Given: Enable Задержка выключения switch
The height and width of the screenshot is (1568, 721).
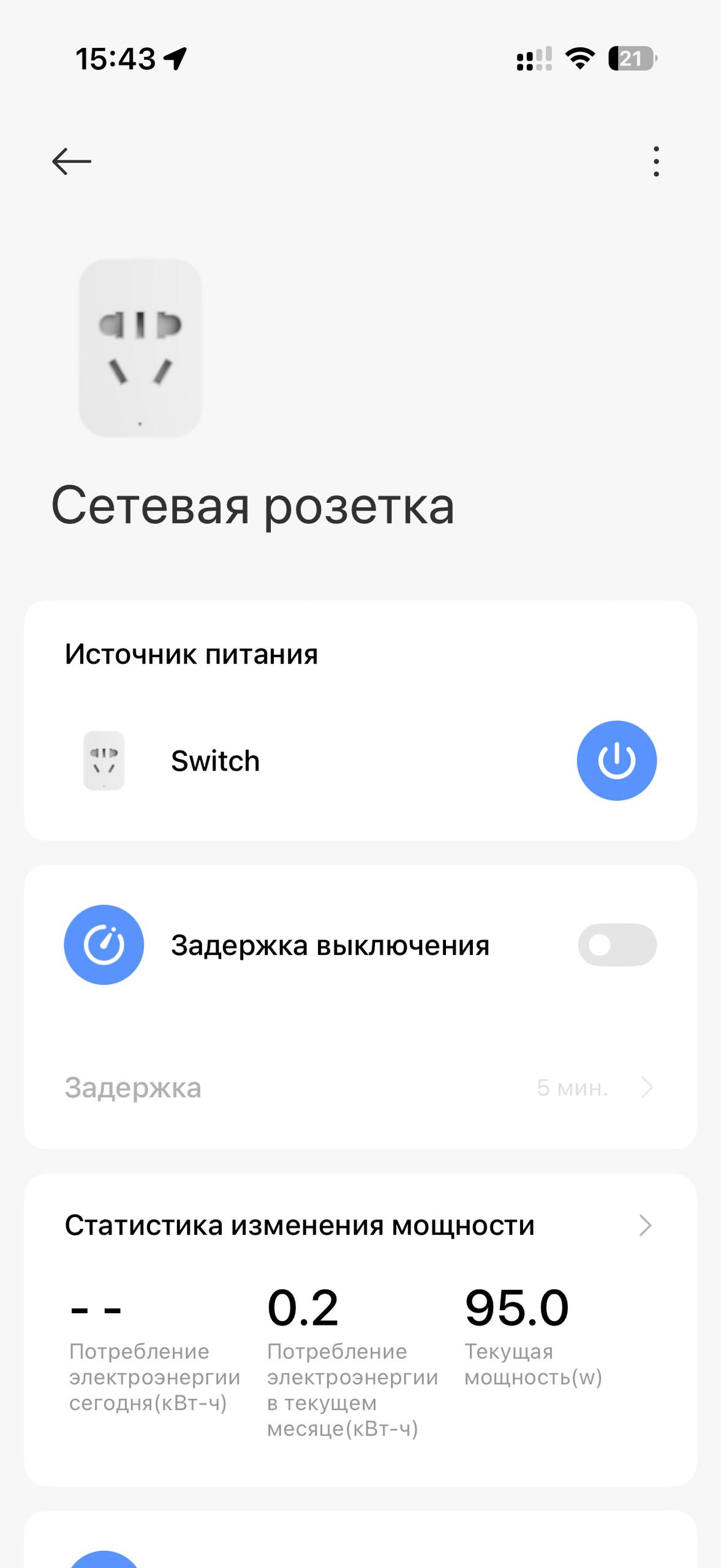Looking at the screenshot, I should coord(617,945).
